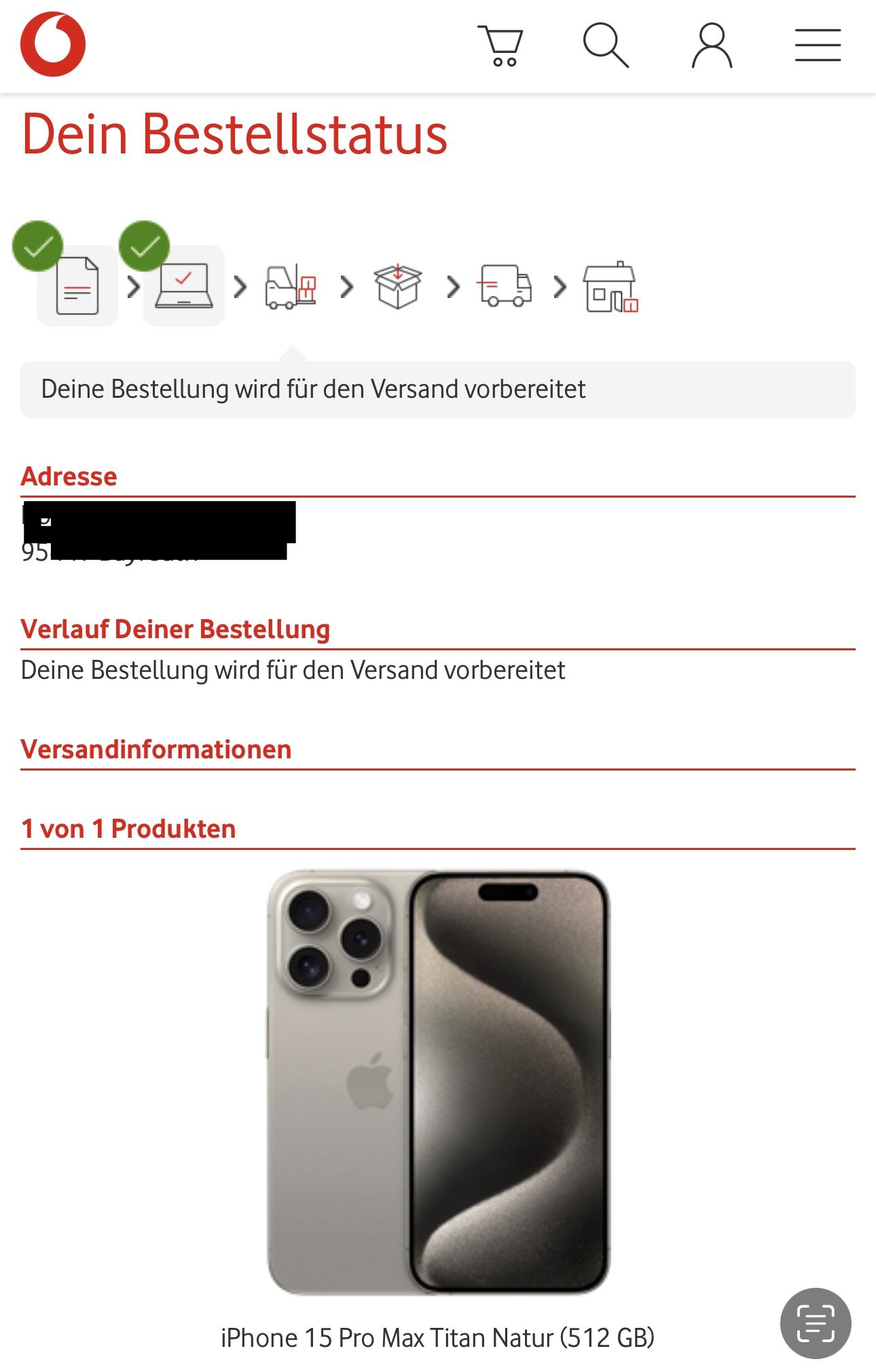Open the Vodafone home logo
Image resolution: width=876 pixels, height=1372 pixels.
53,44
